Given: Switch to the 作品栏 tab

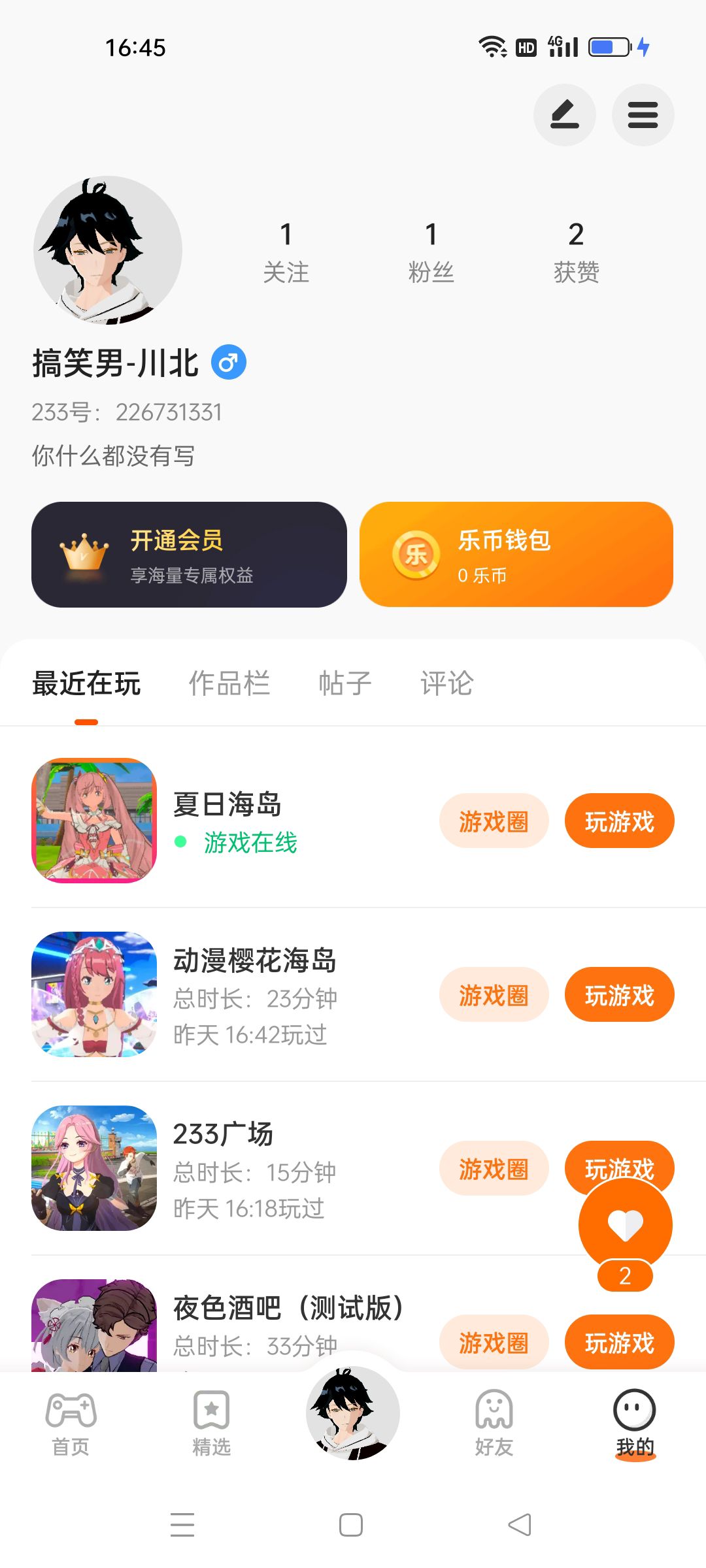Looking at the screenshot, I should coord(229,683).
